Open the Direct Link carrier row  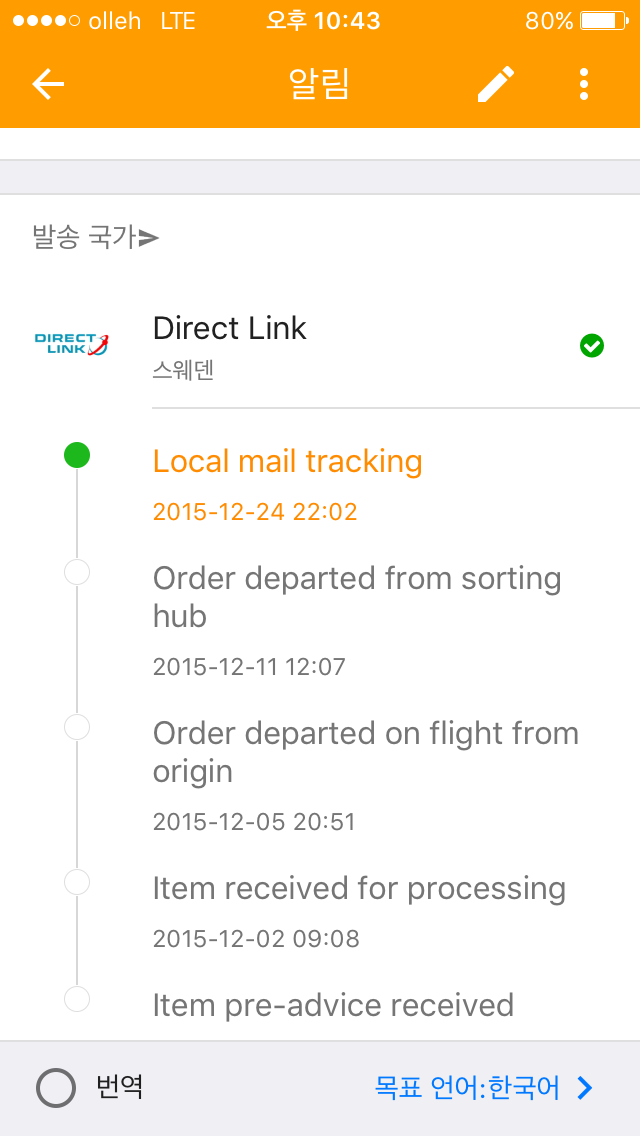pos(320,346)
